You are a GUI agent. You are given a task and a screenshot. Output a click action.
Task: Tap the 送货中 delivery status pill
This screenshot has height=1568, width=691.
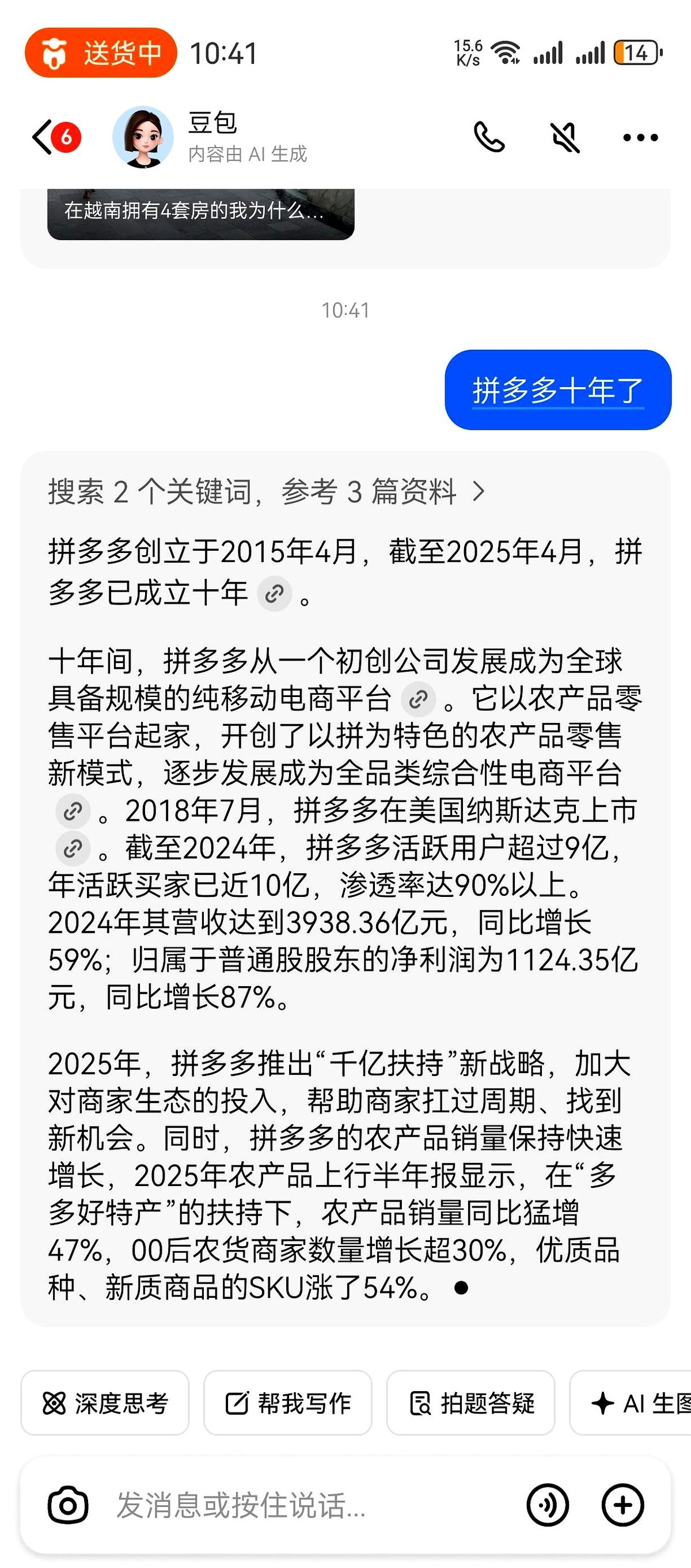[101, 53]
